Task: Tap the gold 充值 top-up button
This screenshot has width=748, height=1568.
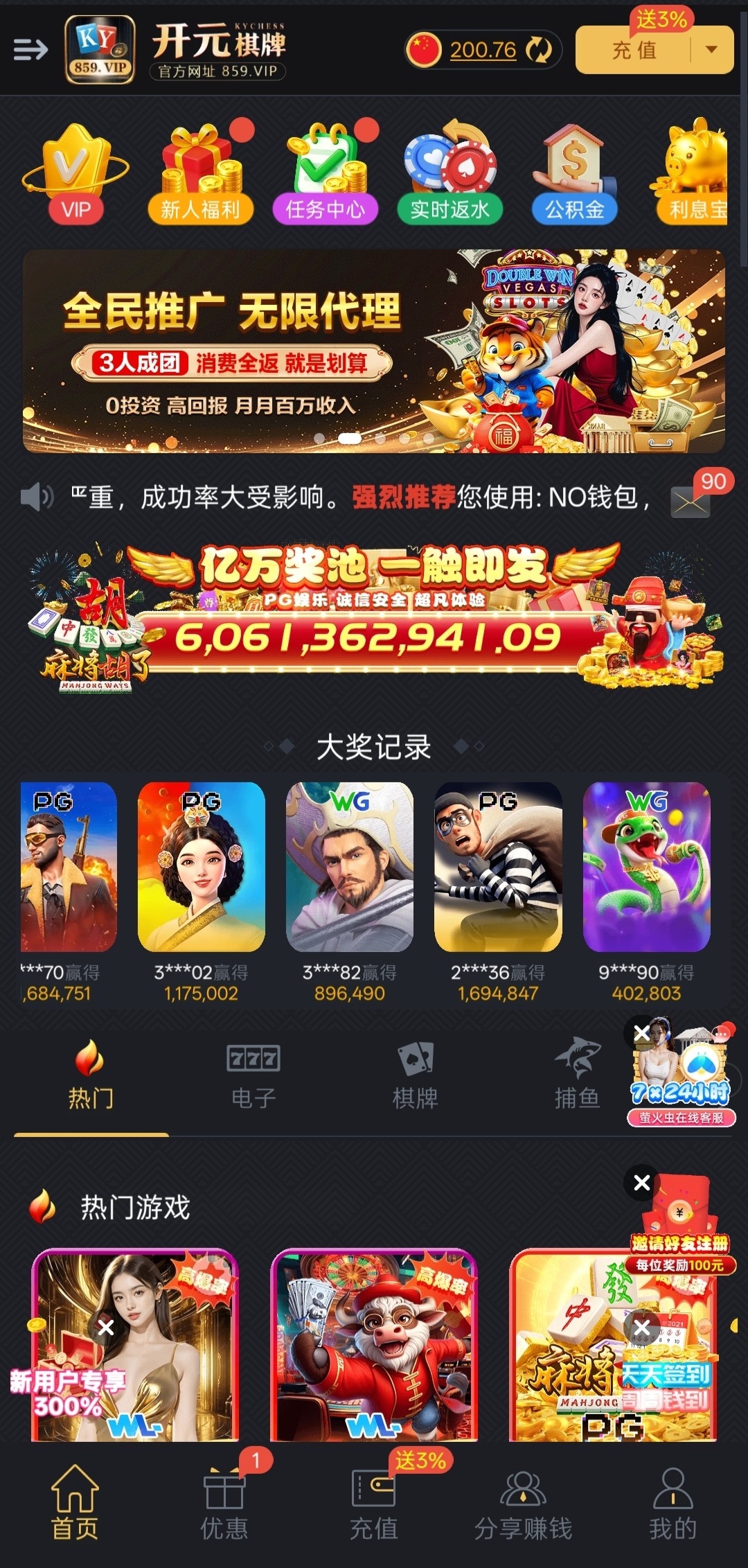Action: point(634,50)
